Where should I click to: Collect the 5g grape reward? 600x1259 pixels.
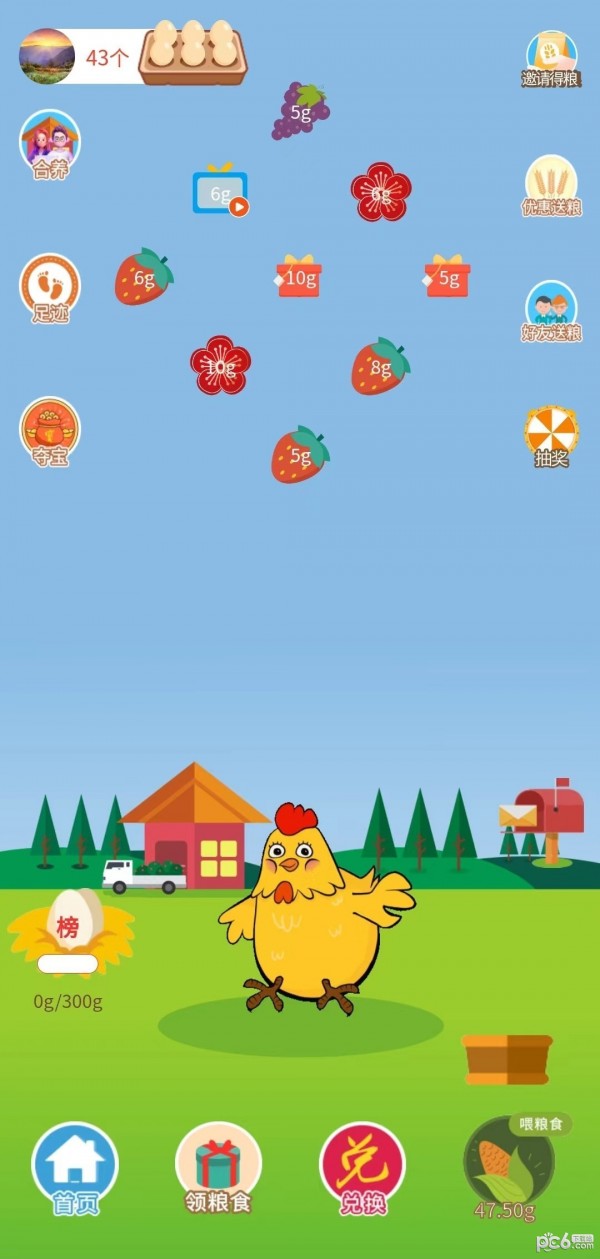(x=300, y=110)
